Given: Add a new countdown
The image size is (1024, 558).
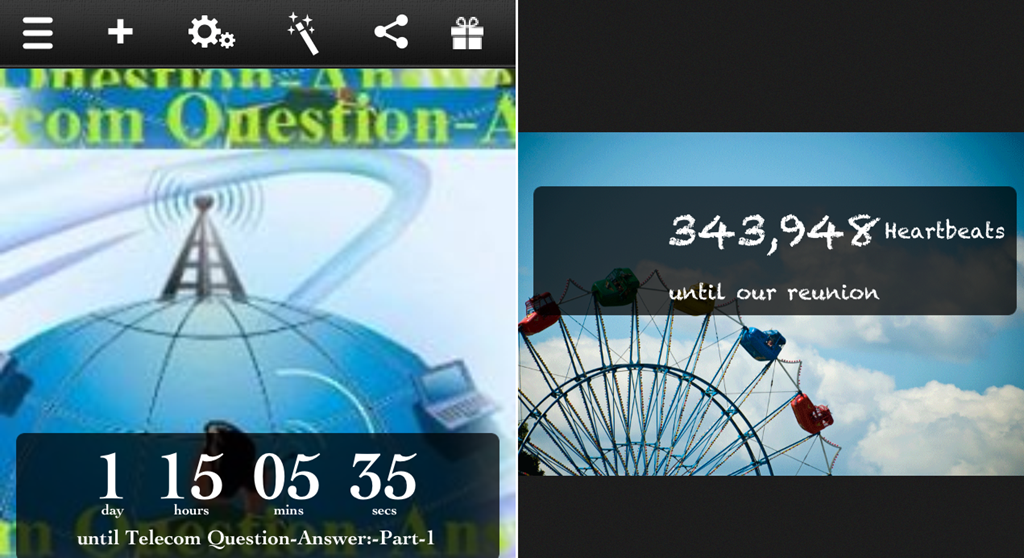Looking at the screenshot, I should point(120,33).
